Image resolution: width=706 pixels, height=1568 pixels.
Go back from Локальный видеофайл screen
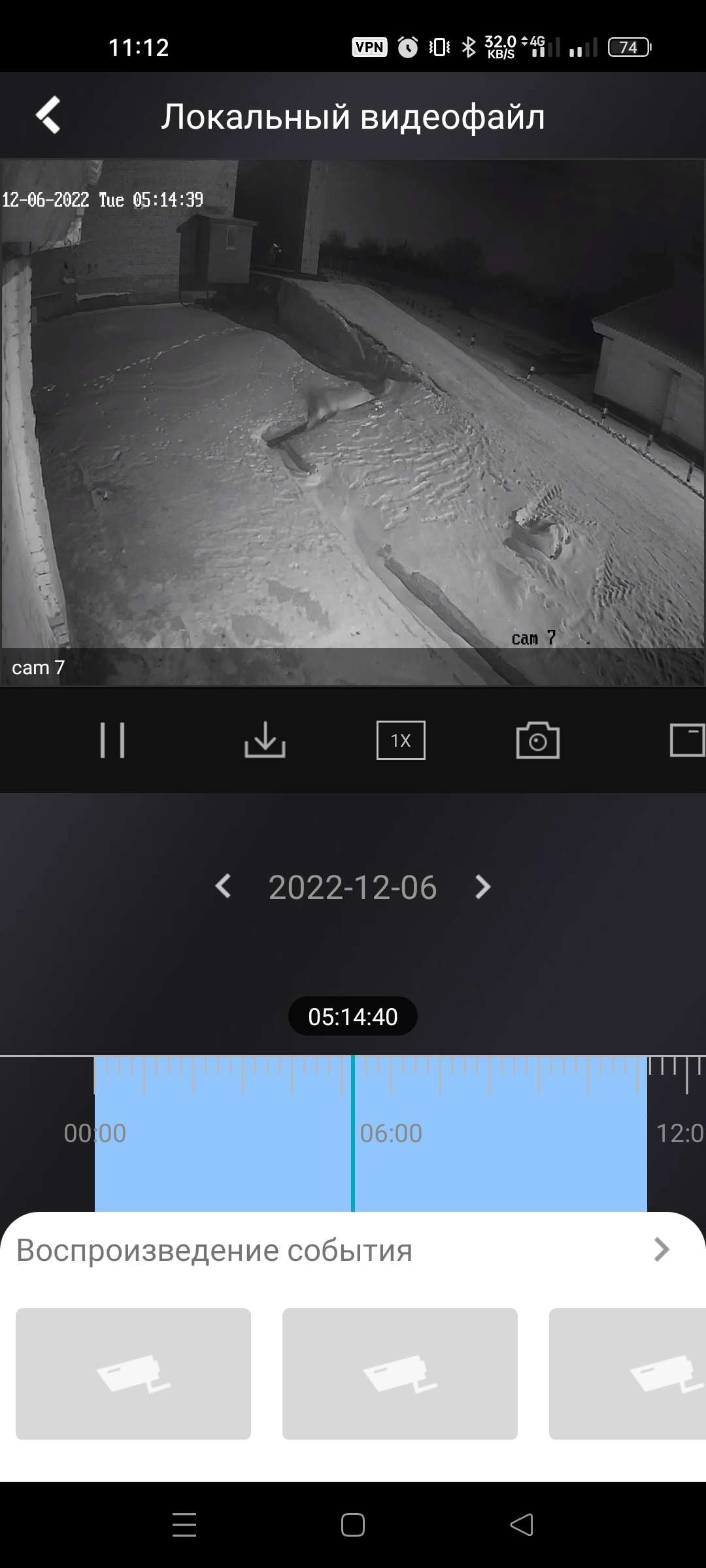pyautogui.click(x=48, y=115)
